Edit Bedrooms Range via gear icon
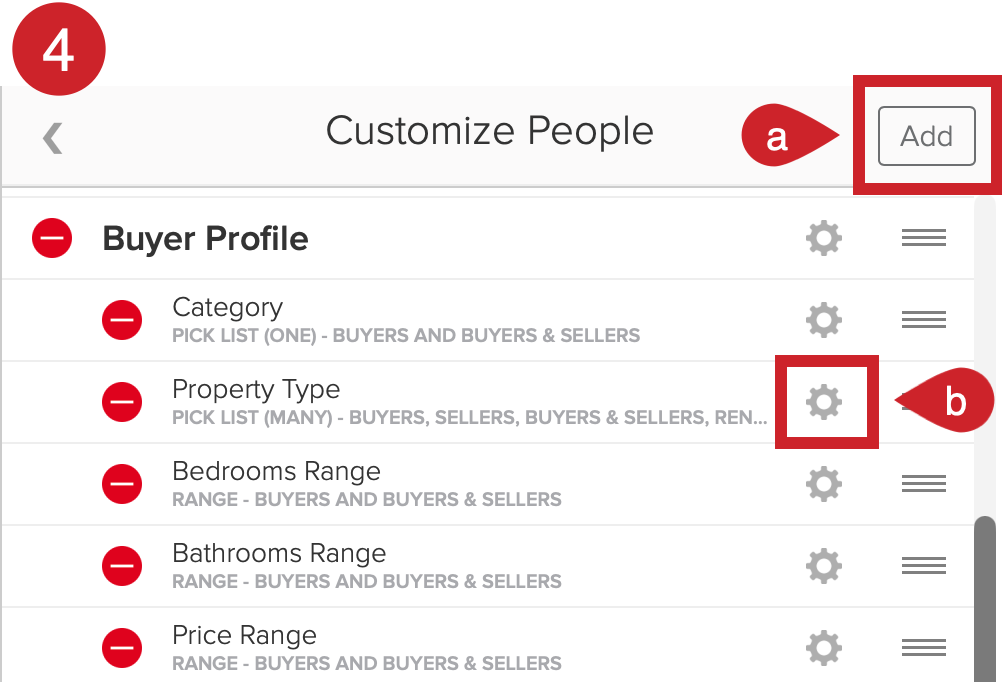Image resolution: width=1002 pixels, height=682 pixels. pyautogui.click(x=824, y=484)
